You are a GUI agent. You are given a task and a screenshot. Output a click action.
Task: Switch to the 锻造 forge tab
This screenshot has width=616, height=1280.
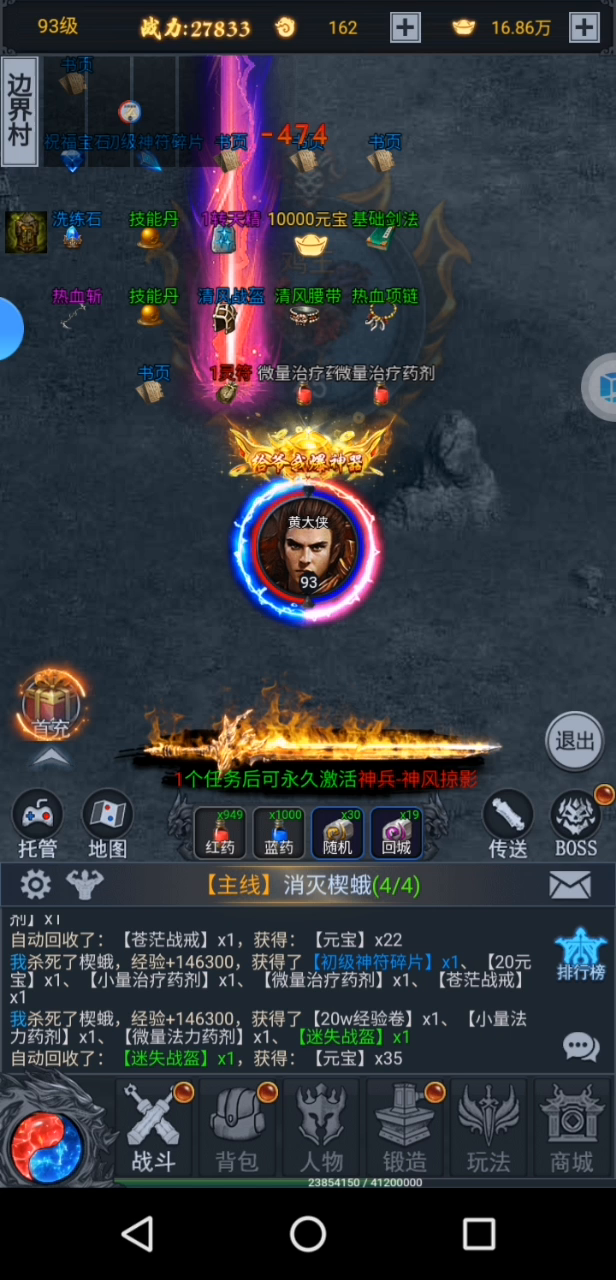click(x=405, y=1129)
